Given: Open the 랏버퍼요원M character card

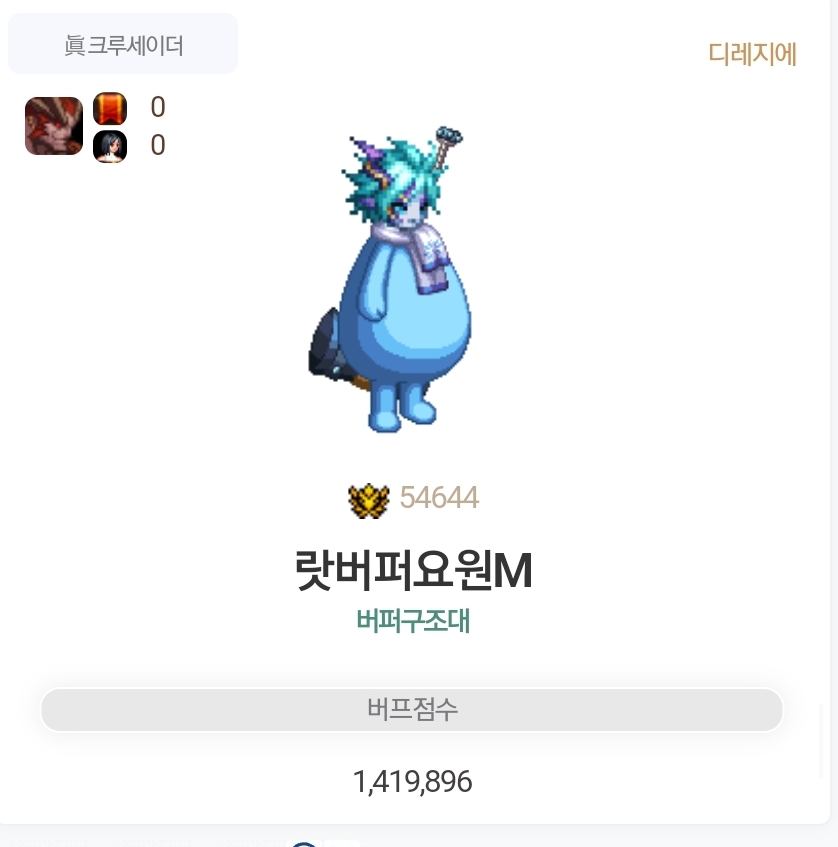Looking at the screenshot, I should (412, 571).
